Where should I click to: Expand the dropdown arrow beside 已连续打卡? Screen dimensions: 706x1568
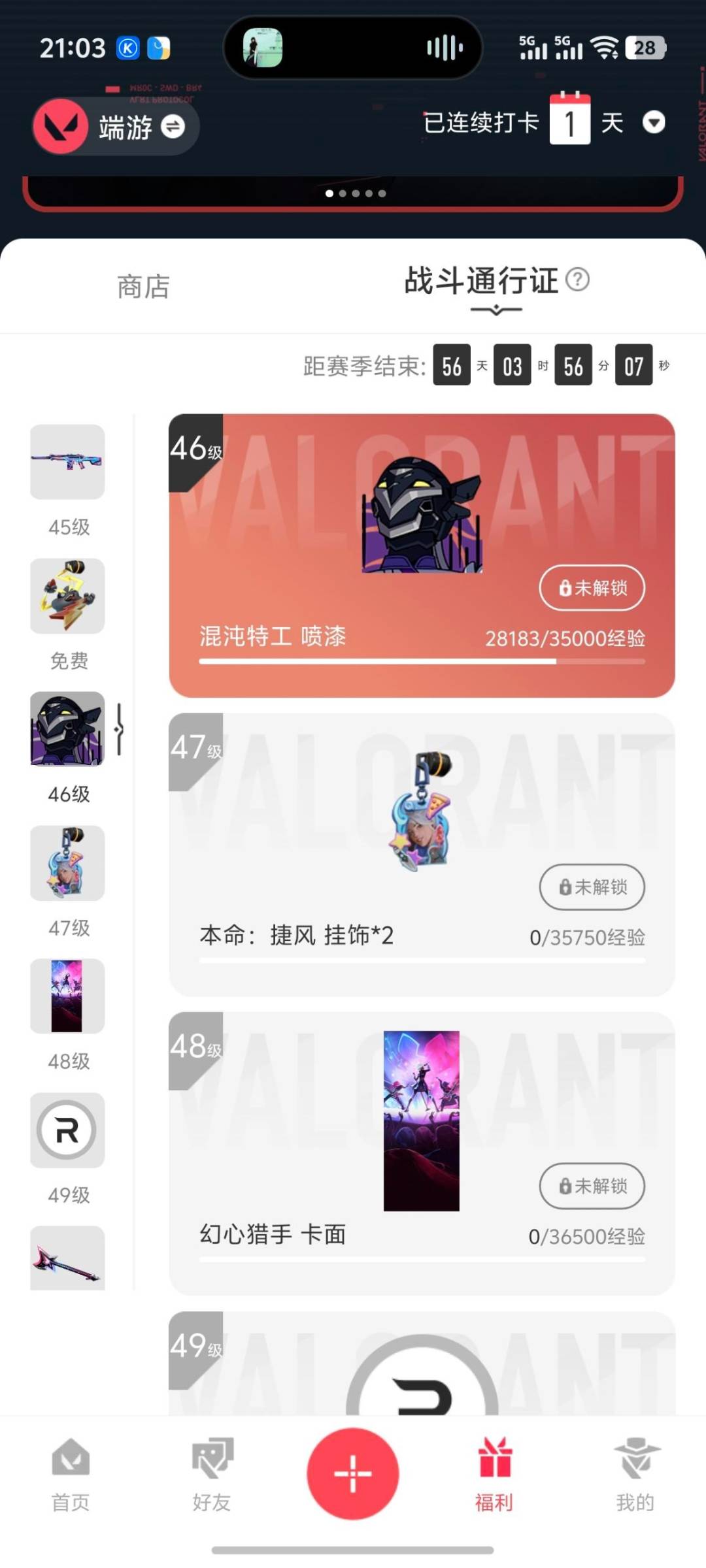654,123
